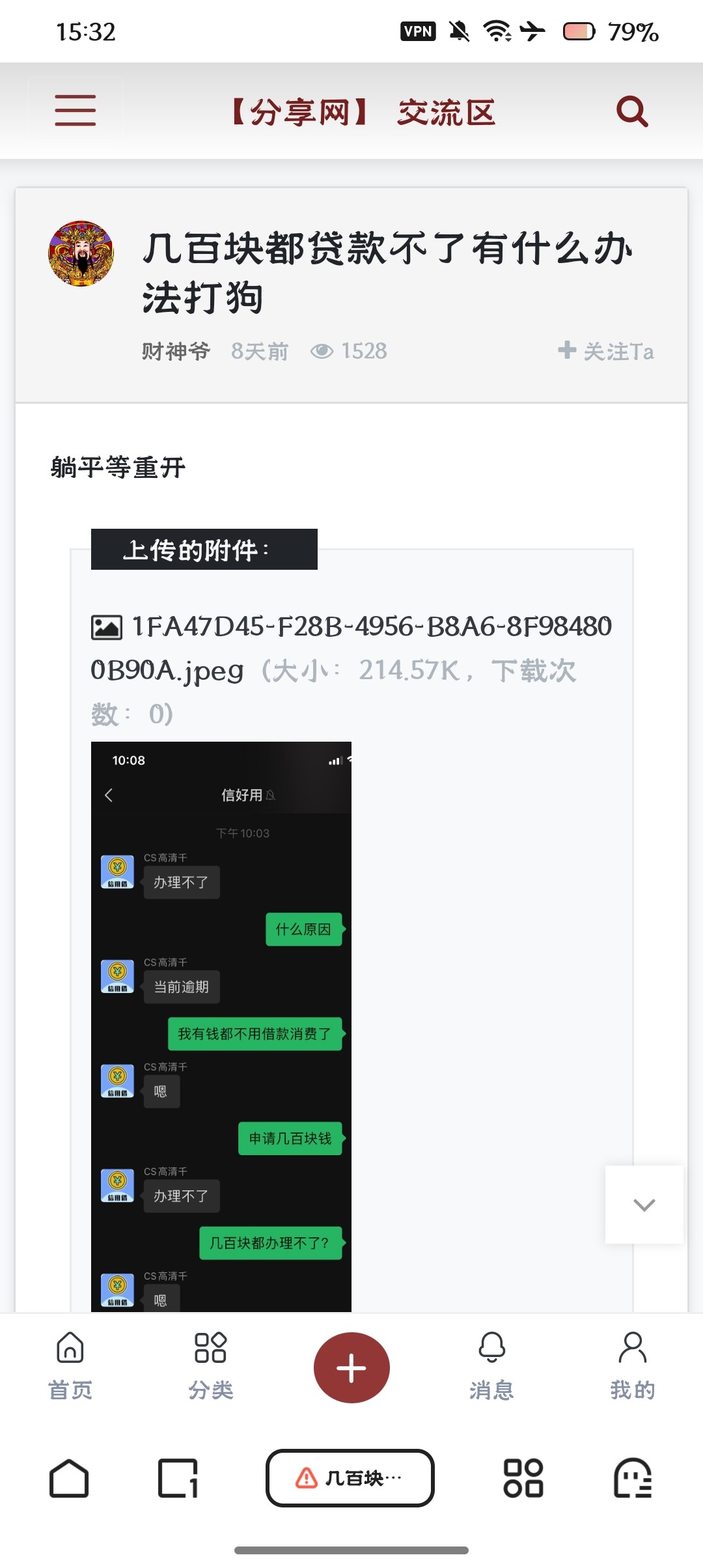Collapse the floating chevron panel button
The height and width of the screenshot is (1568, 703).
(x=643, y=1205)
